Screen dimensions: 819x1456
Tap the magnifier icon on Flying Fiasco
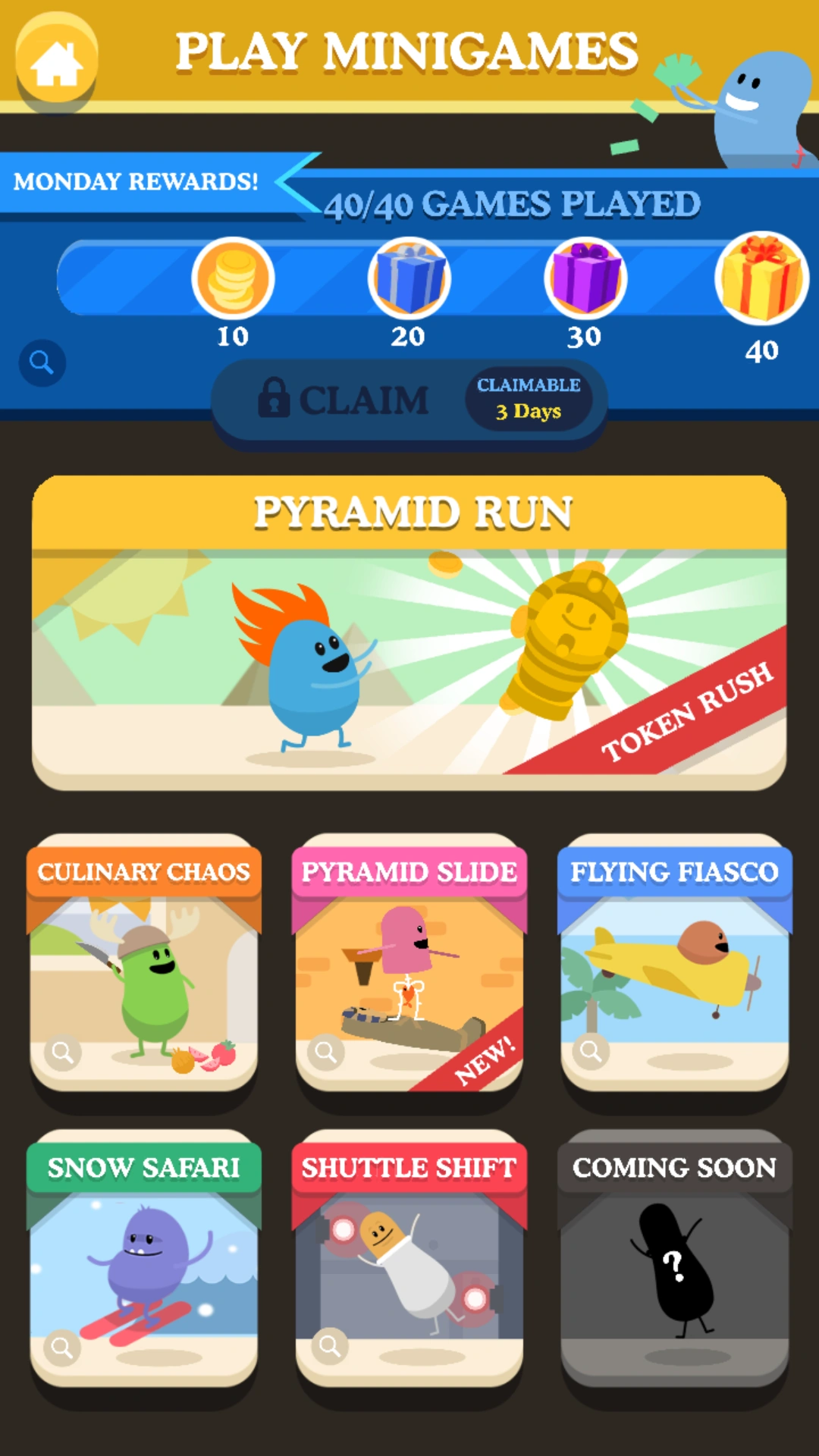pyautogui.click(x=591, y=1051)
